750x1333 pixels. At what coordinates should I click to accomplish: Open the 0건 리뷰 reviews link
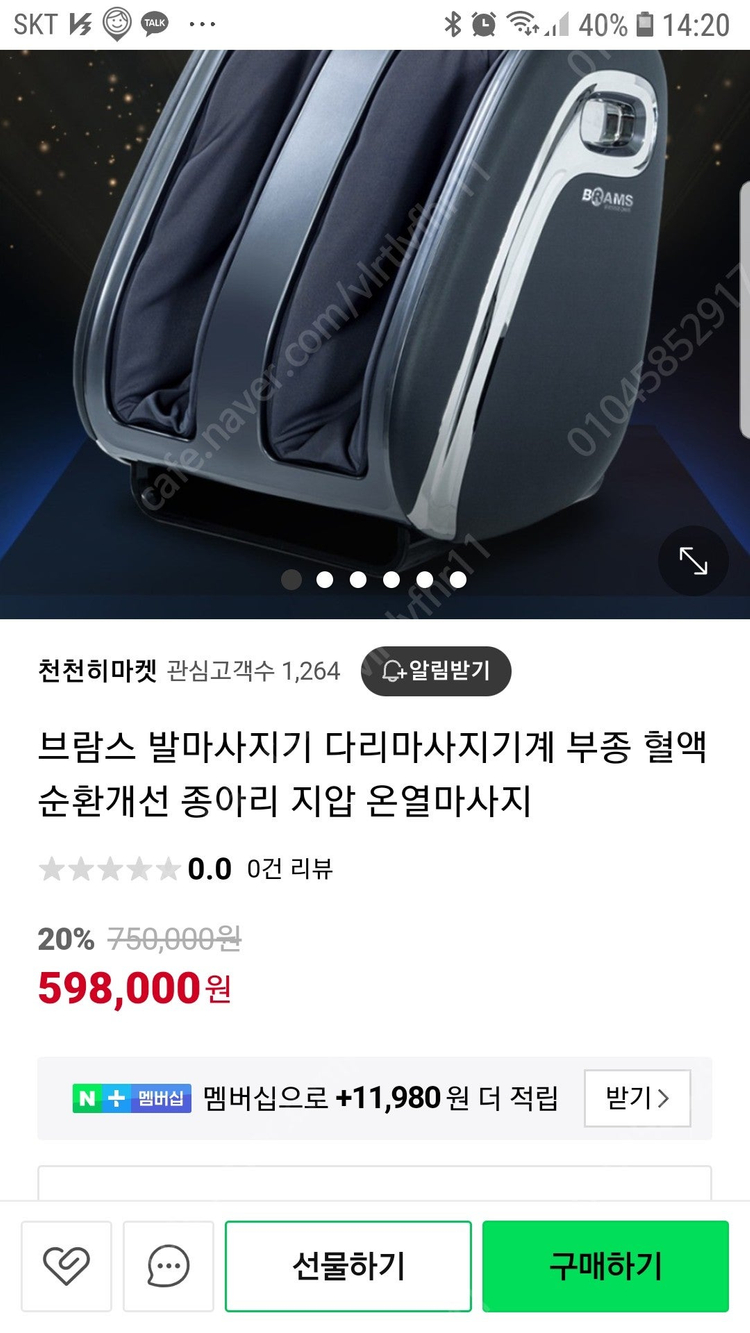[x=290, y=869]
